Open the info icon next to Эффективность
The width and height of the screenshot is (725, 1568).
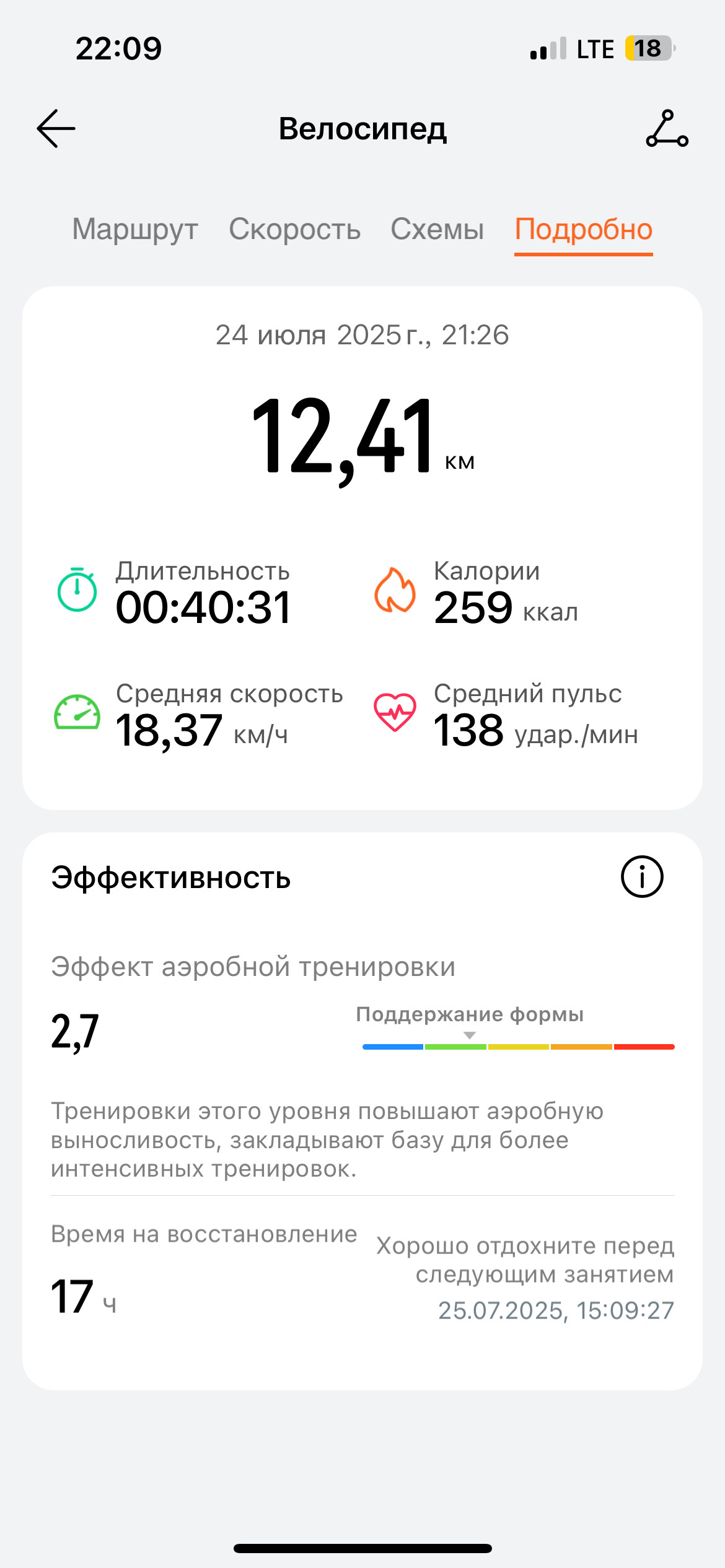(642, 876)
